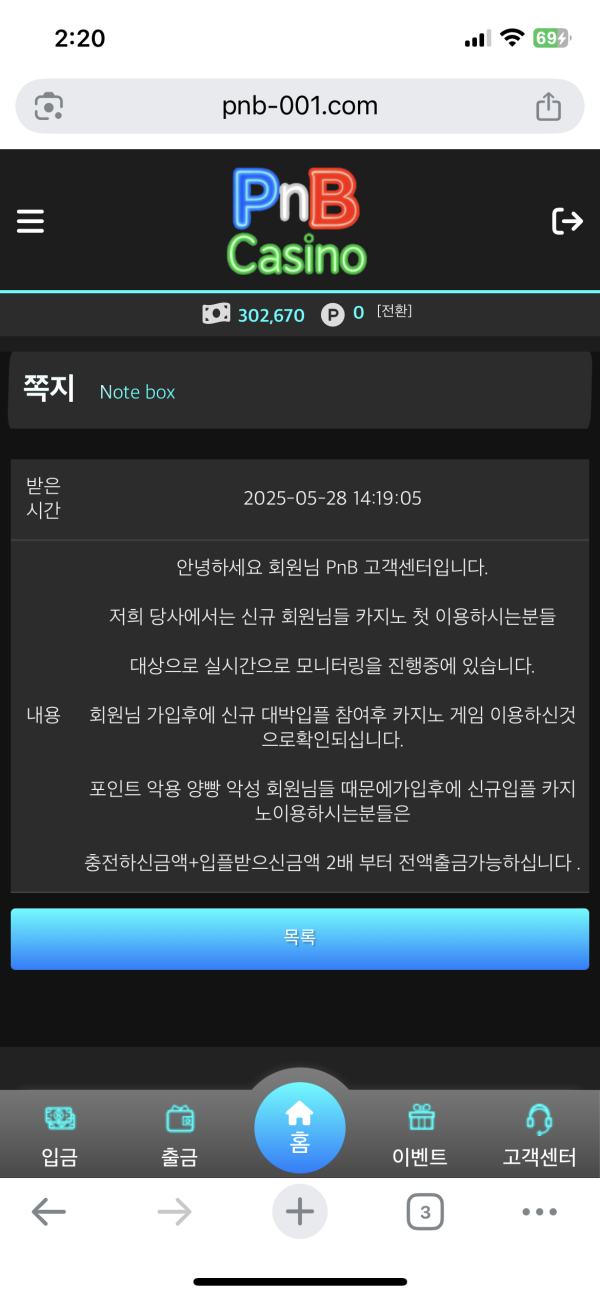Tap the logout icon

567,221
